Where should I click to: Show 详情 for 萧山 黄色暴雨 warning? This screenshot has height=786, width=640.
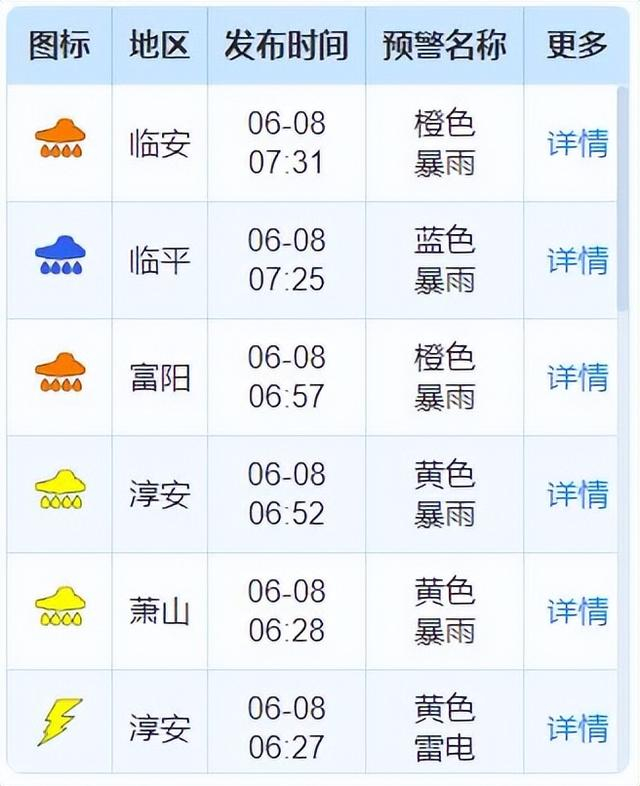click(577, 610)
